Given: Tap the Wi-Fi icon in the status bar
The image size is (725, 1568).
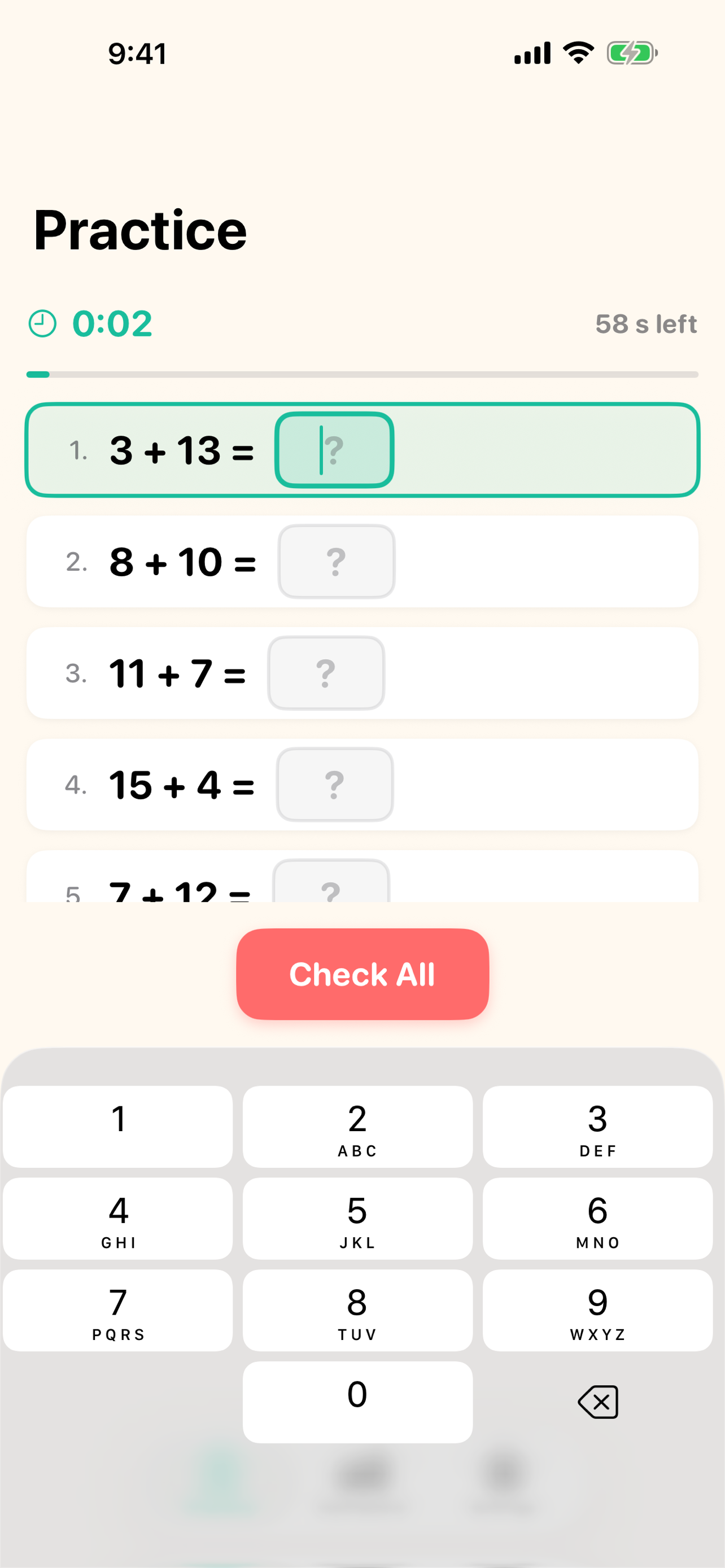Looking at the screenshot, I should coord(577,53).
